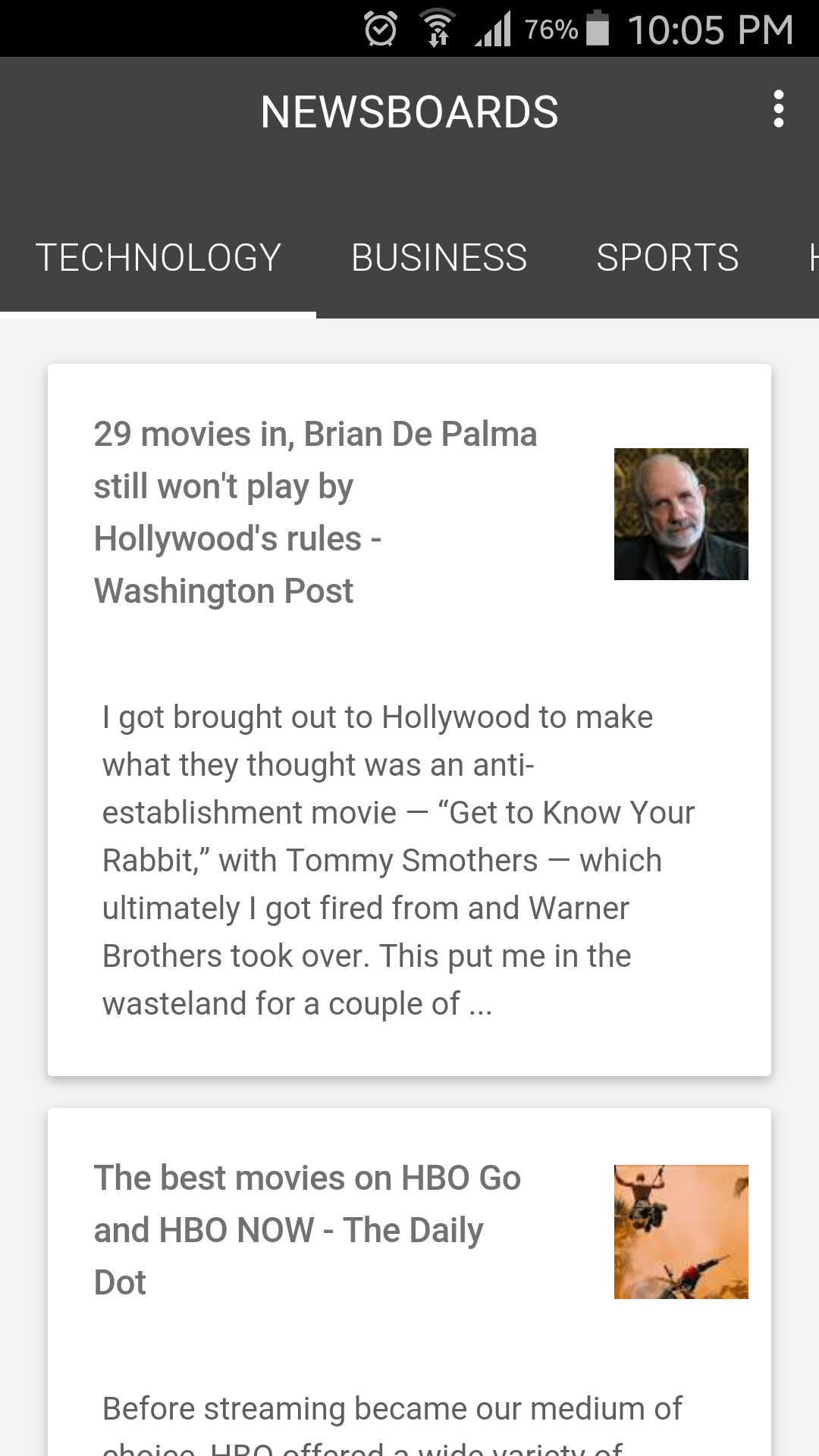Open the Brian De Palma article card
This screenshot has height=1456, width=819.
[x=409, y=719]
